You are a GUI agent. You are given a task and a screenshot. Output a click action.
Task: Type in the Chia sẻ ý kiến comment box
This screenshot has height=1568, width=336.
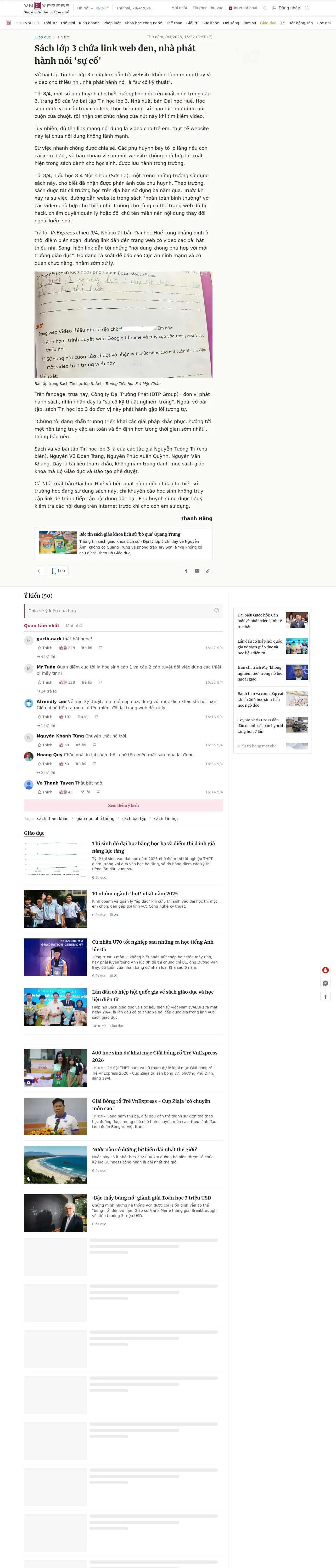coord(123,610)
